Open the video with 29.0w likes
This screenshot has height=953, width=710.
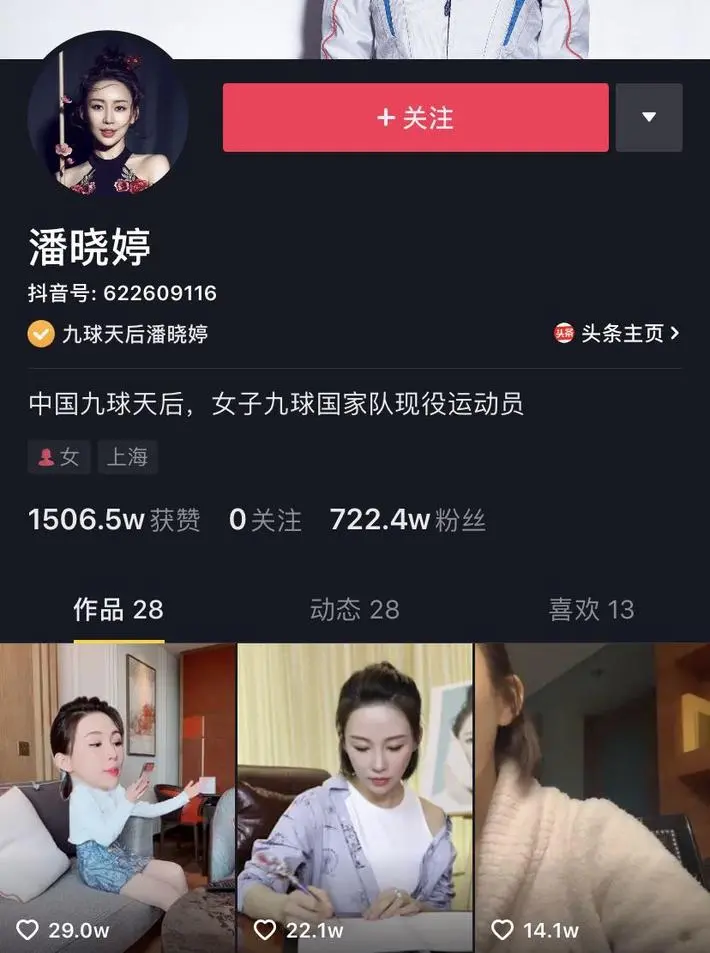coord(118,795)
